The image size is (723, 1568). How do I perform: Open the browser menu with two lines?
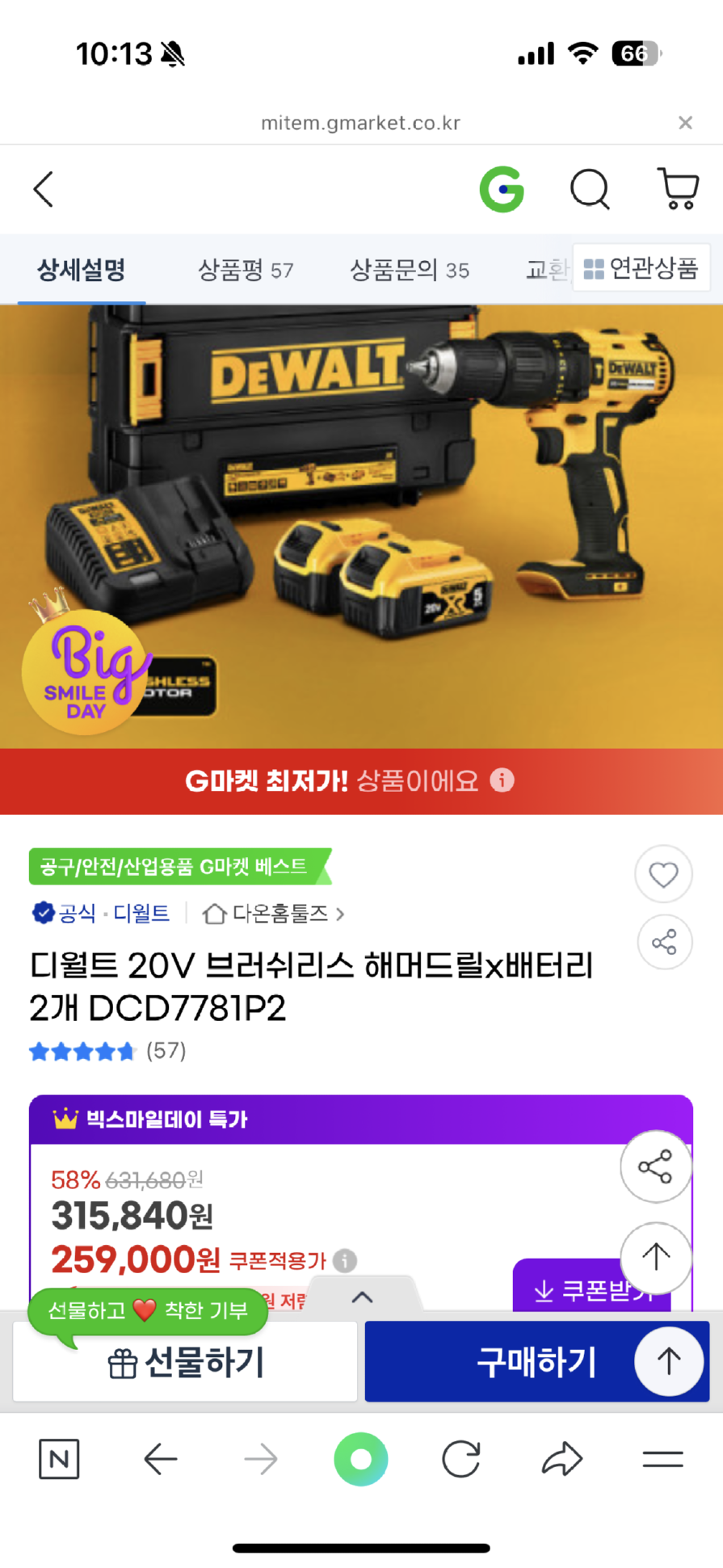point(662,1459)
